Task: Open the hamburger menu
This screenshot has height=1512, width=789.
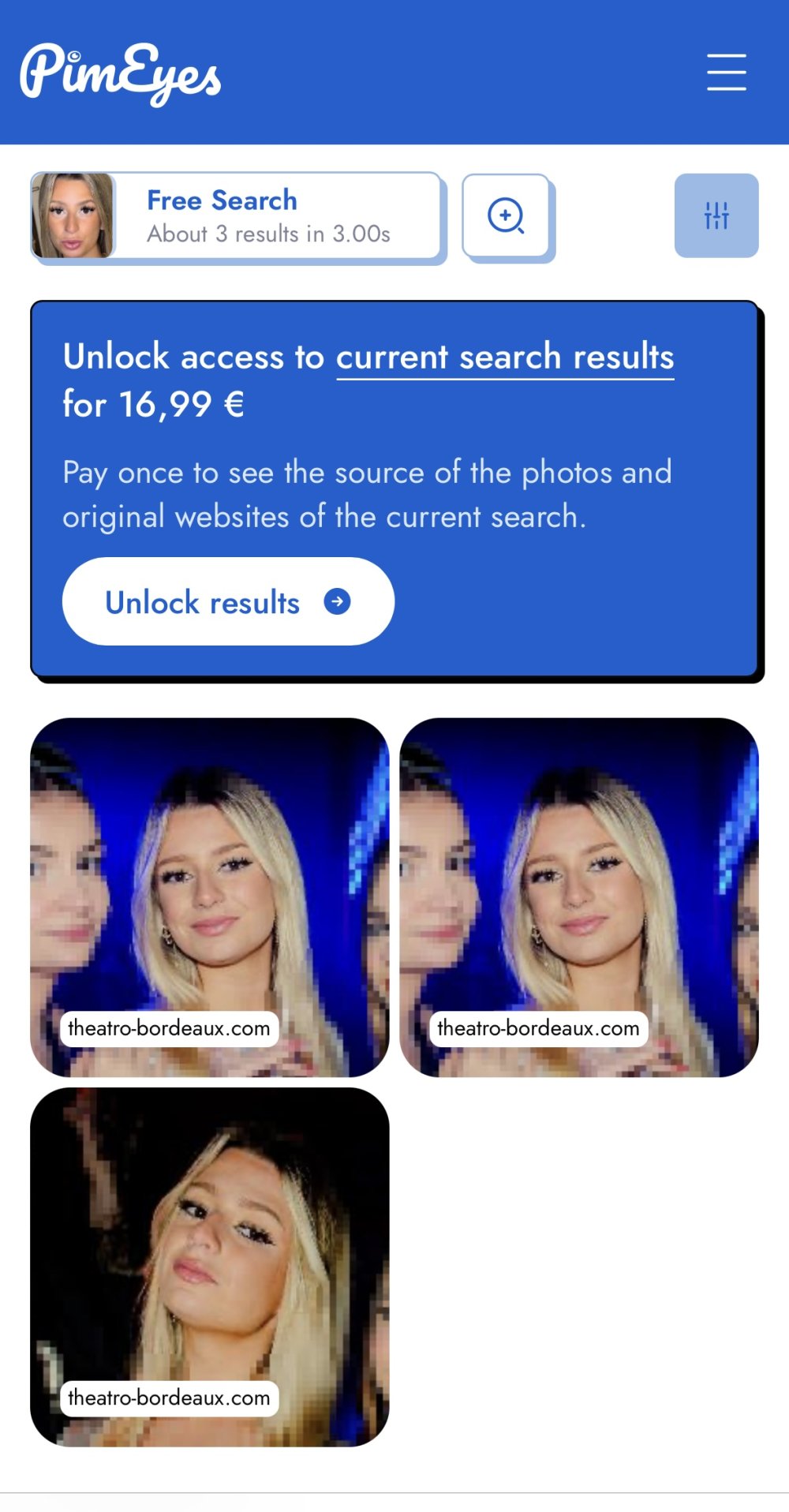Action: [x=726, y=73]
